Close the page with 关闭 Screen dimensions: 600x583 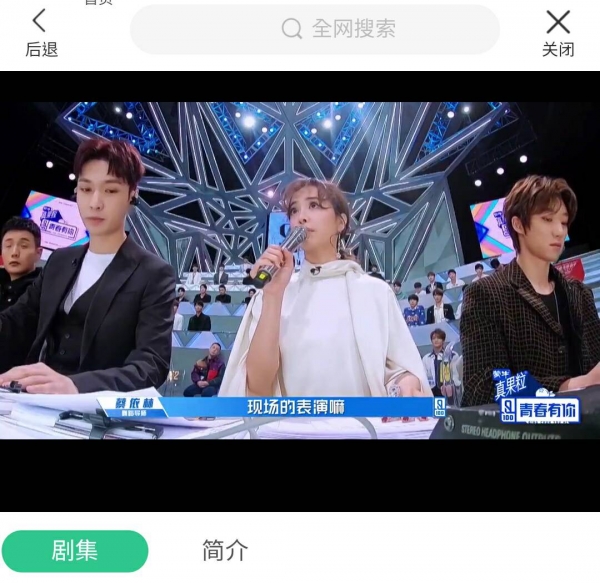click(x=558, y=32)
